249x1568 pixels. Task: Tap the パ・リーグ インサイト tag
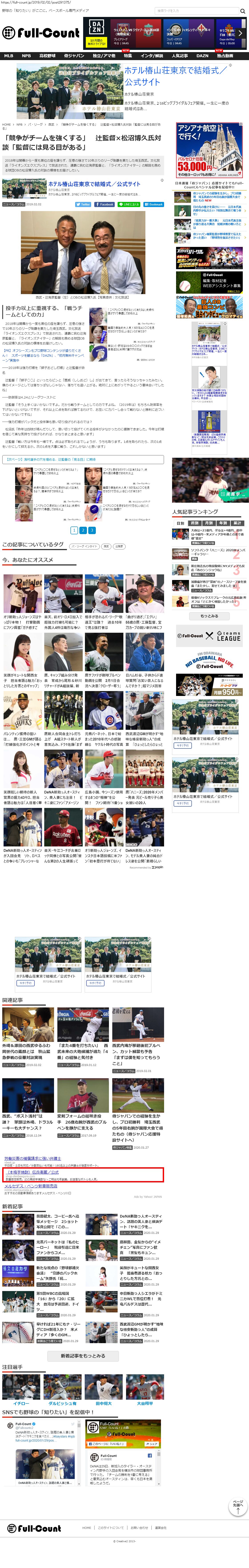pos(84,546)
